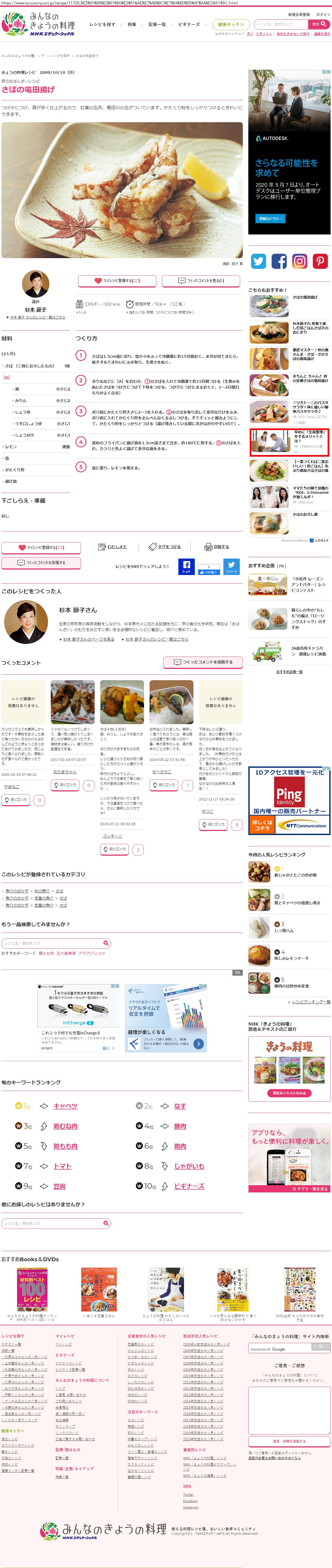The width and height of the screenshot is (332, 1568).
Task: Open the レシピを探す menu
Action: click(x=102, y=24)
